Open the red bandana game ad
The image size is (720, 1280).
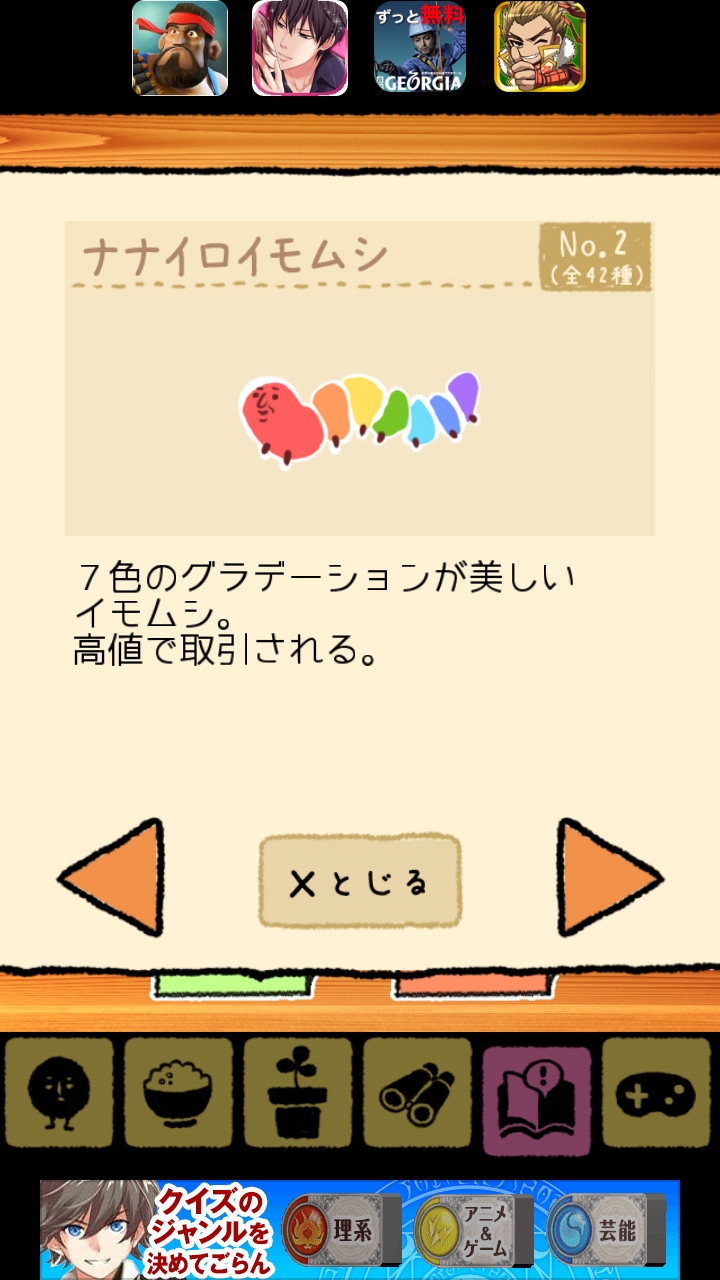click(180, 48)
